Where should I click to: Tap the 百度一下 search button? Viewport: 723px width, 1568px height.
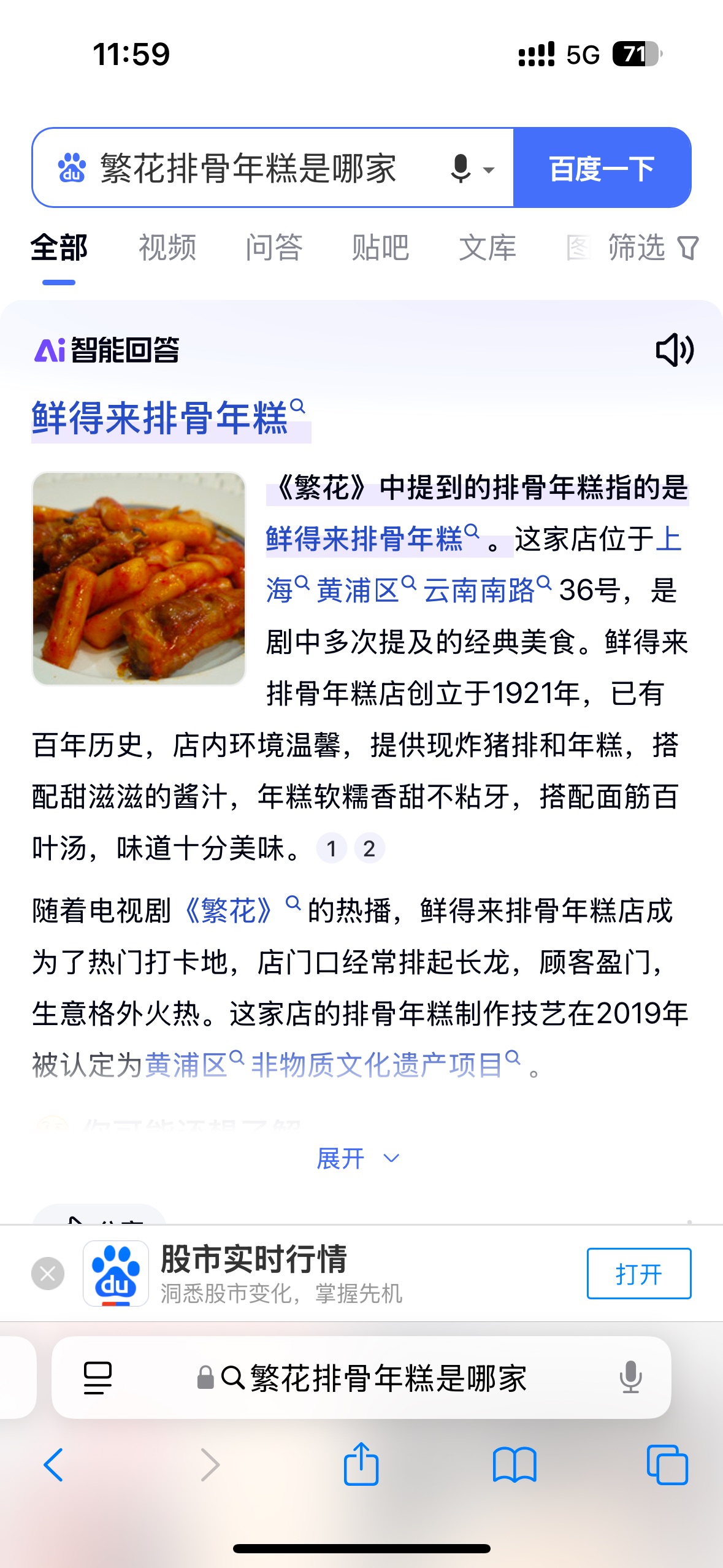[602, 167]
